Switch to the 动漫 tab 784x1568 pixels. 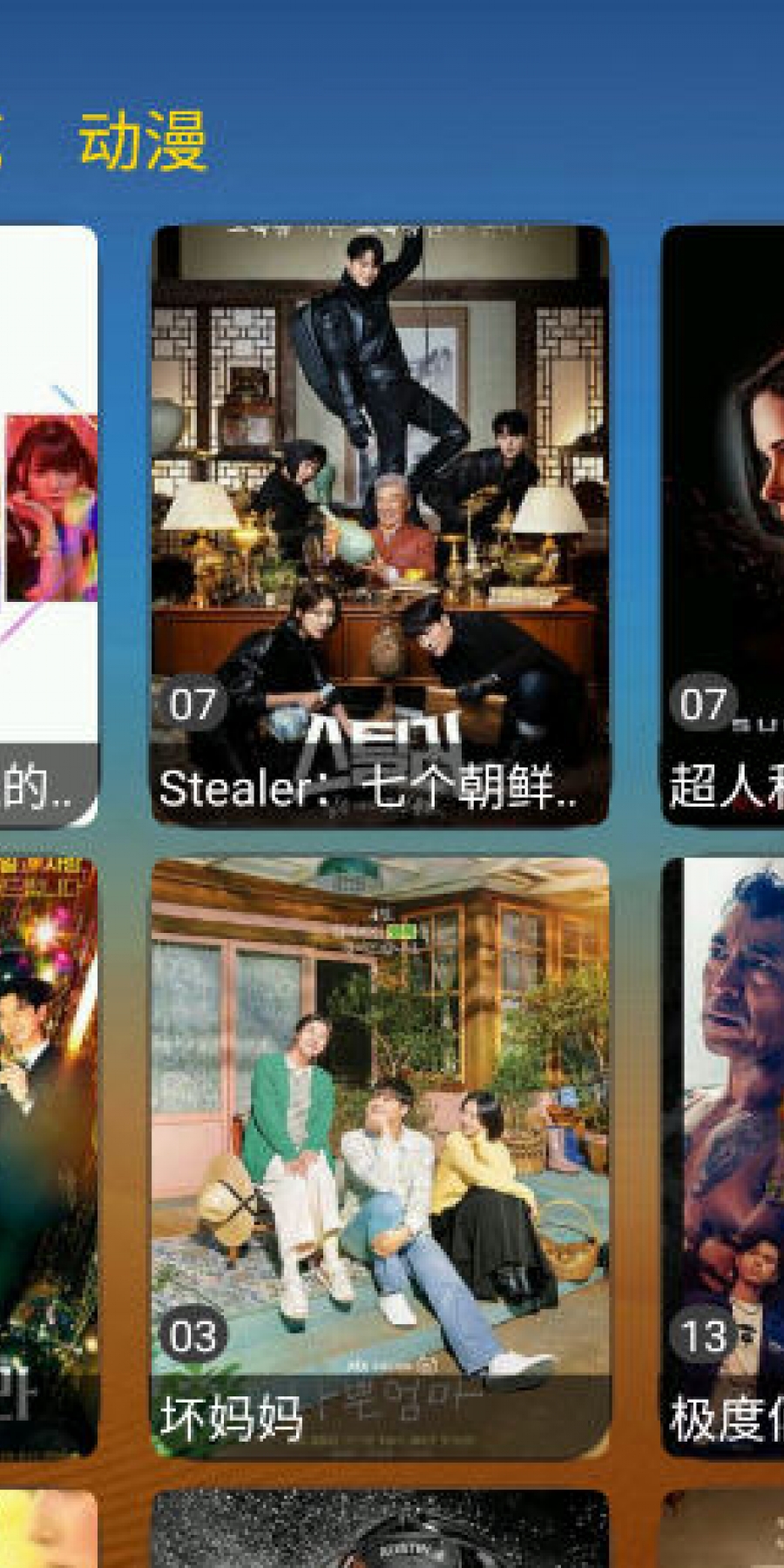pos(143,140)
